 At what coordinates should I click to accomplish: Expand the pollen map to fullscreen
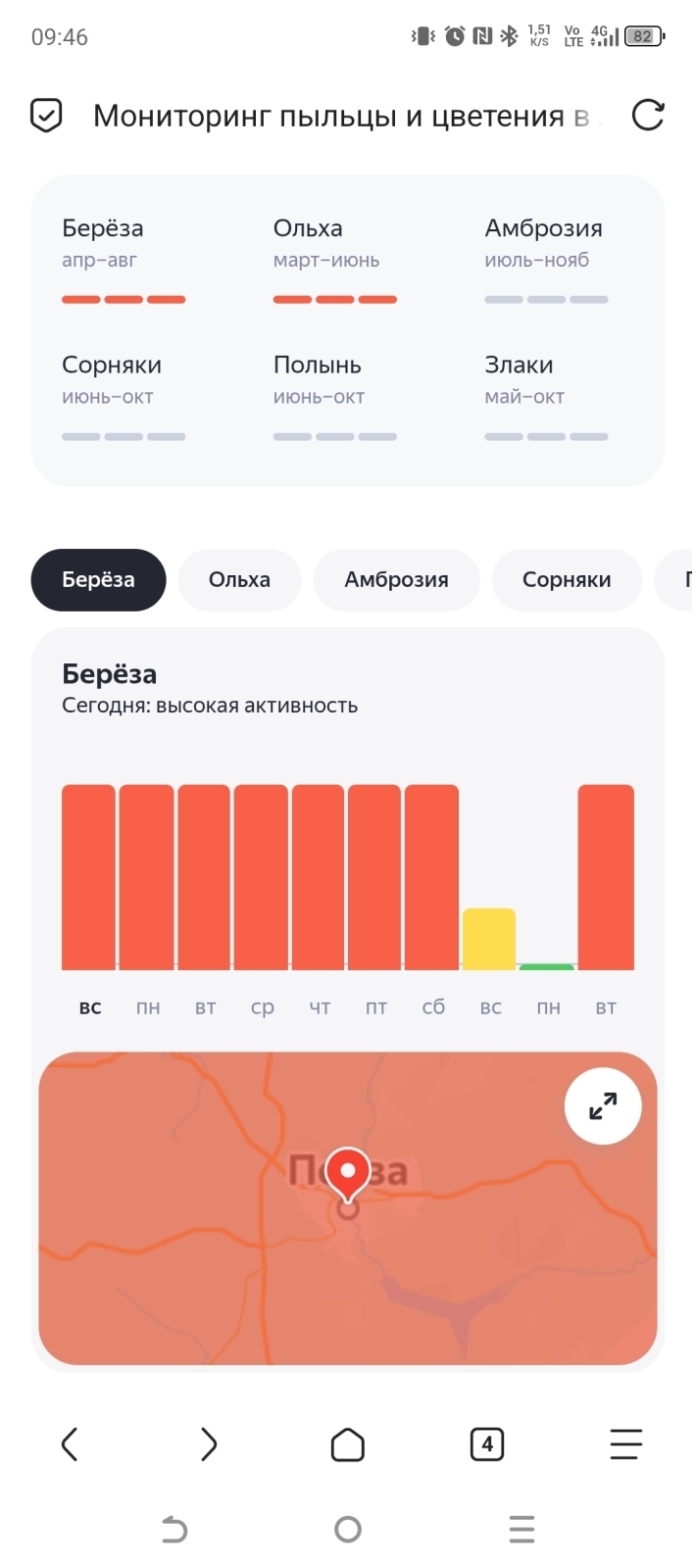602,1105
